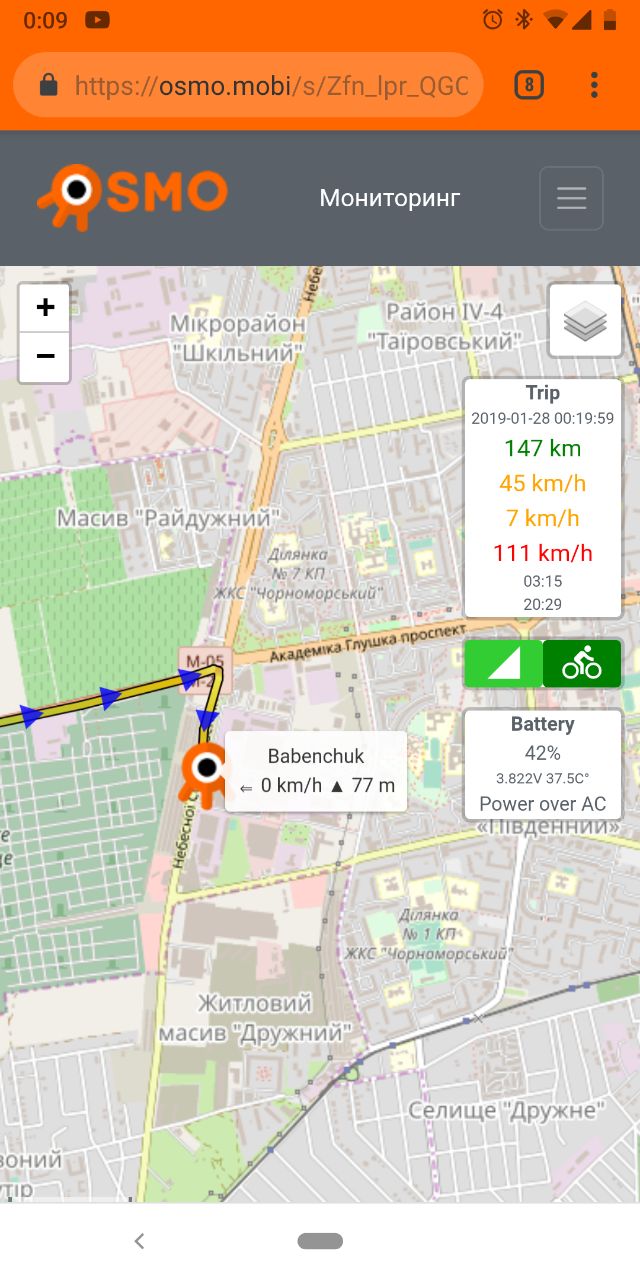
Task: Open Chrome's overflow menu
Action: 594,85
